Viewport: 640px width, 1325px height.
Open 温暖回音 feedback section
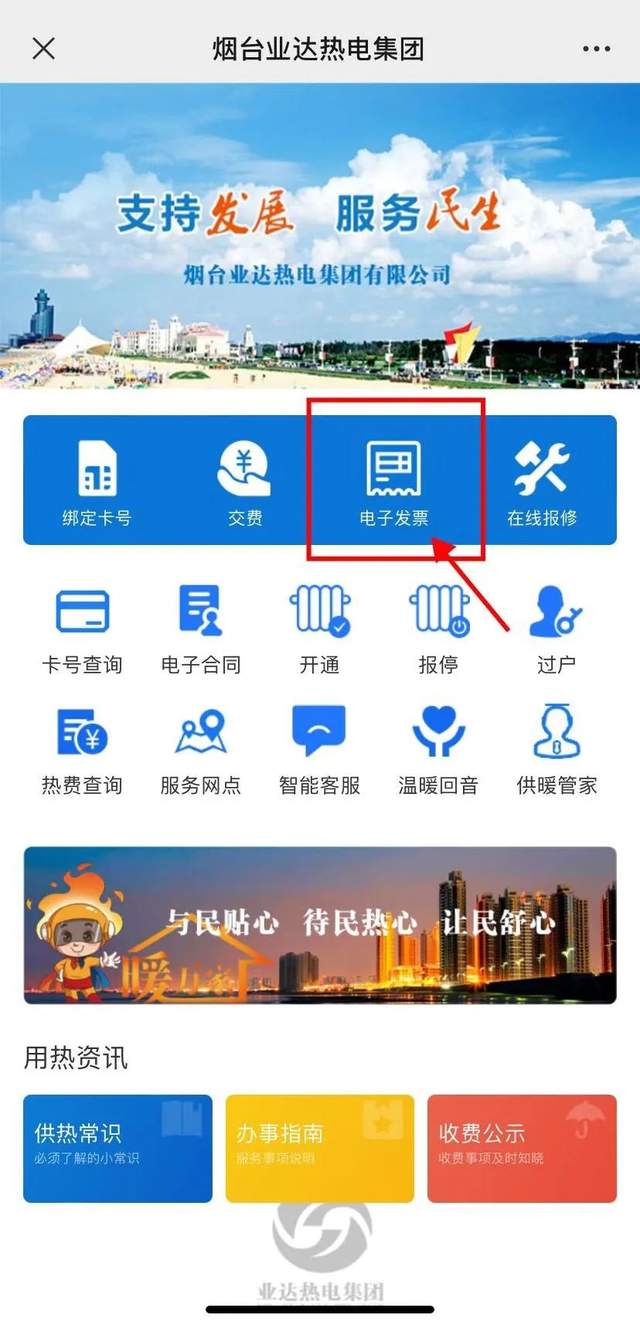438,750
